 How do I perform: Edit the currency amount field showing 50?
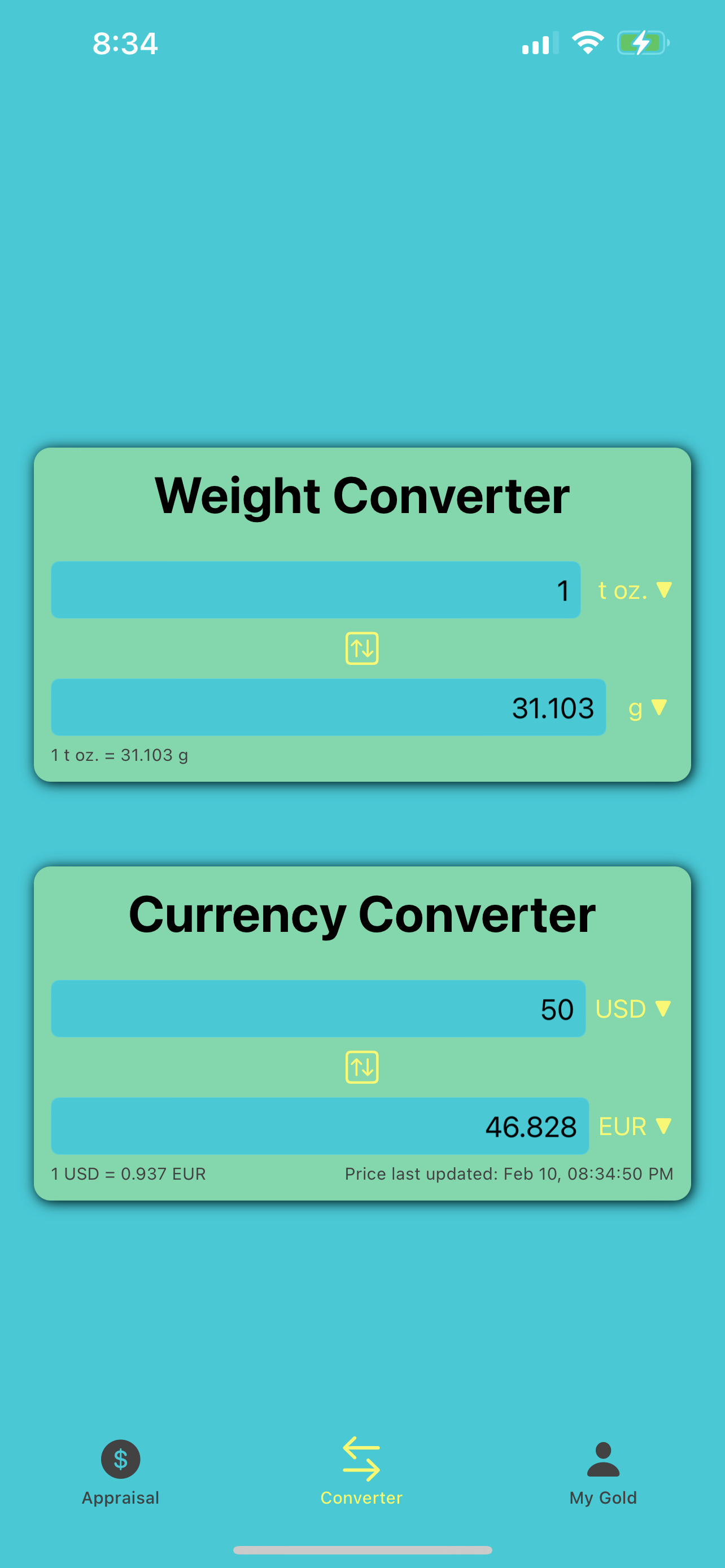(318, 1009)
